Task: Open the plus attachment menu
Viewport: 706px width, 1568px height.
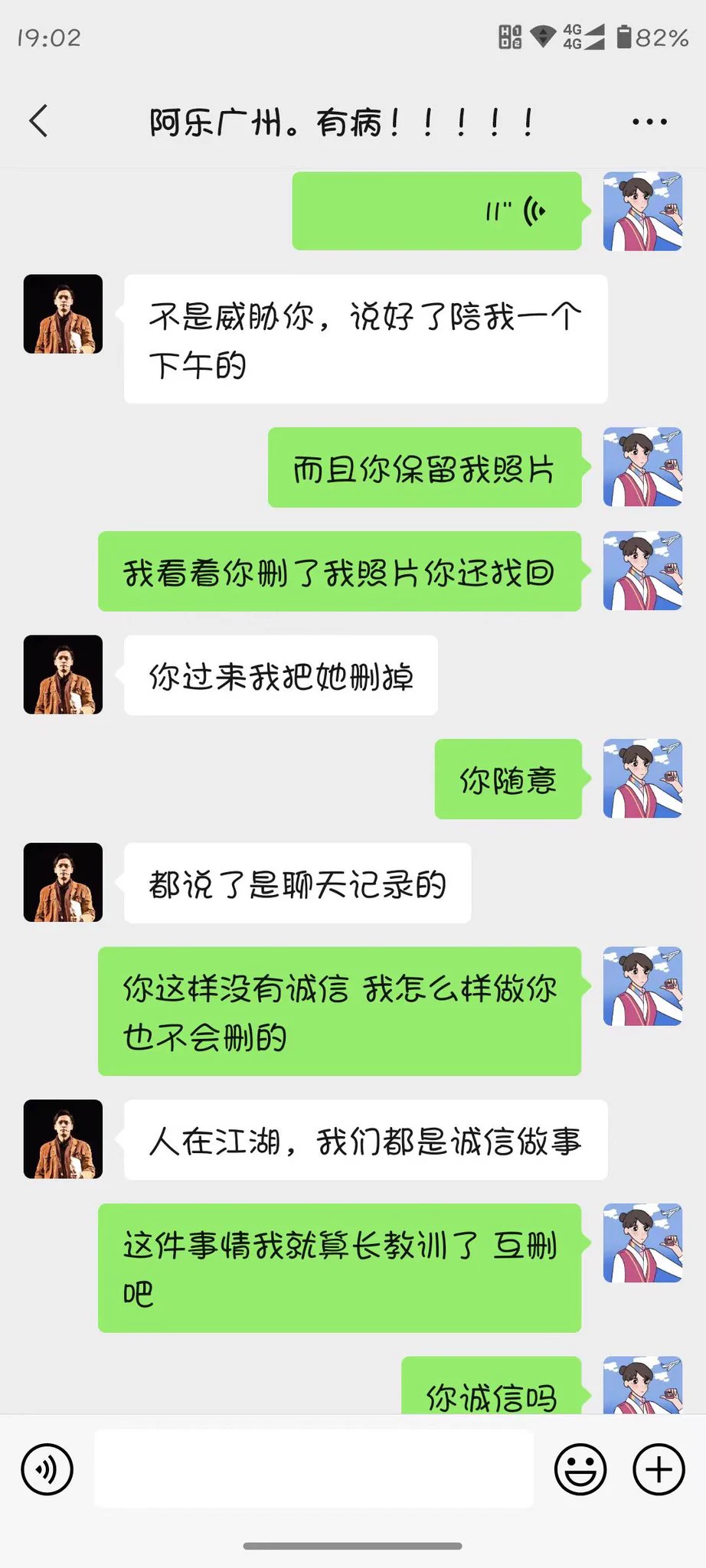Action: [659, 1469]
